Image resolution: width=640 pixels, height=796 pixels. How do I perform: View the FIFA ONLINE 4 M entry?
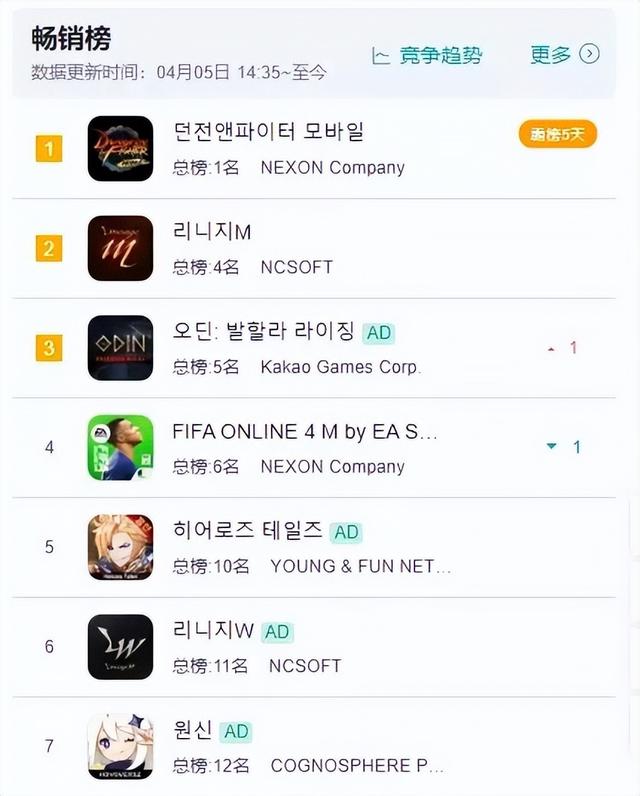pyautogui.click(x=305, y=432)
